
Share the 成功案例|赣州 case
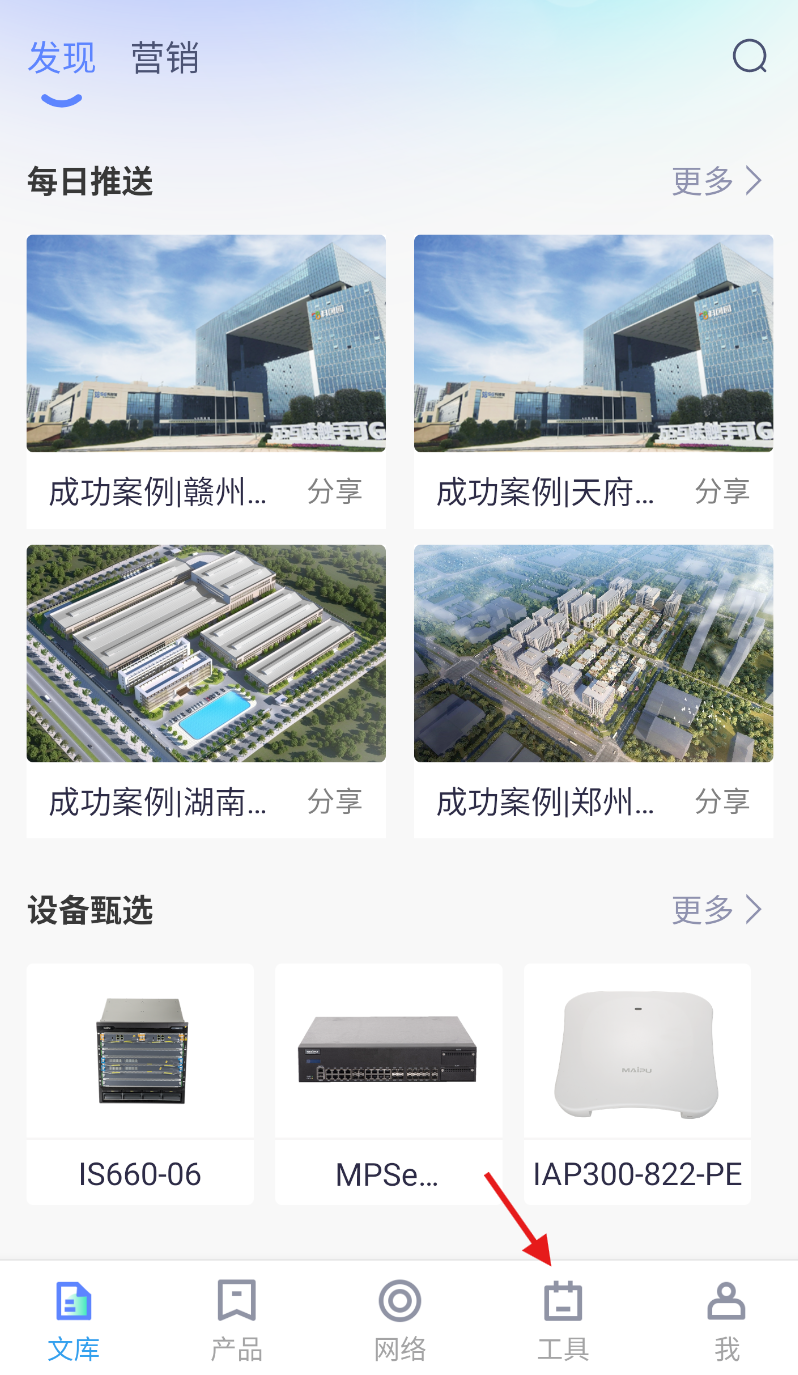(x=334, y=491)
